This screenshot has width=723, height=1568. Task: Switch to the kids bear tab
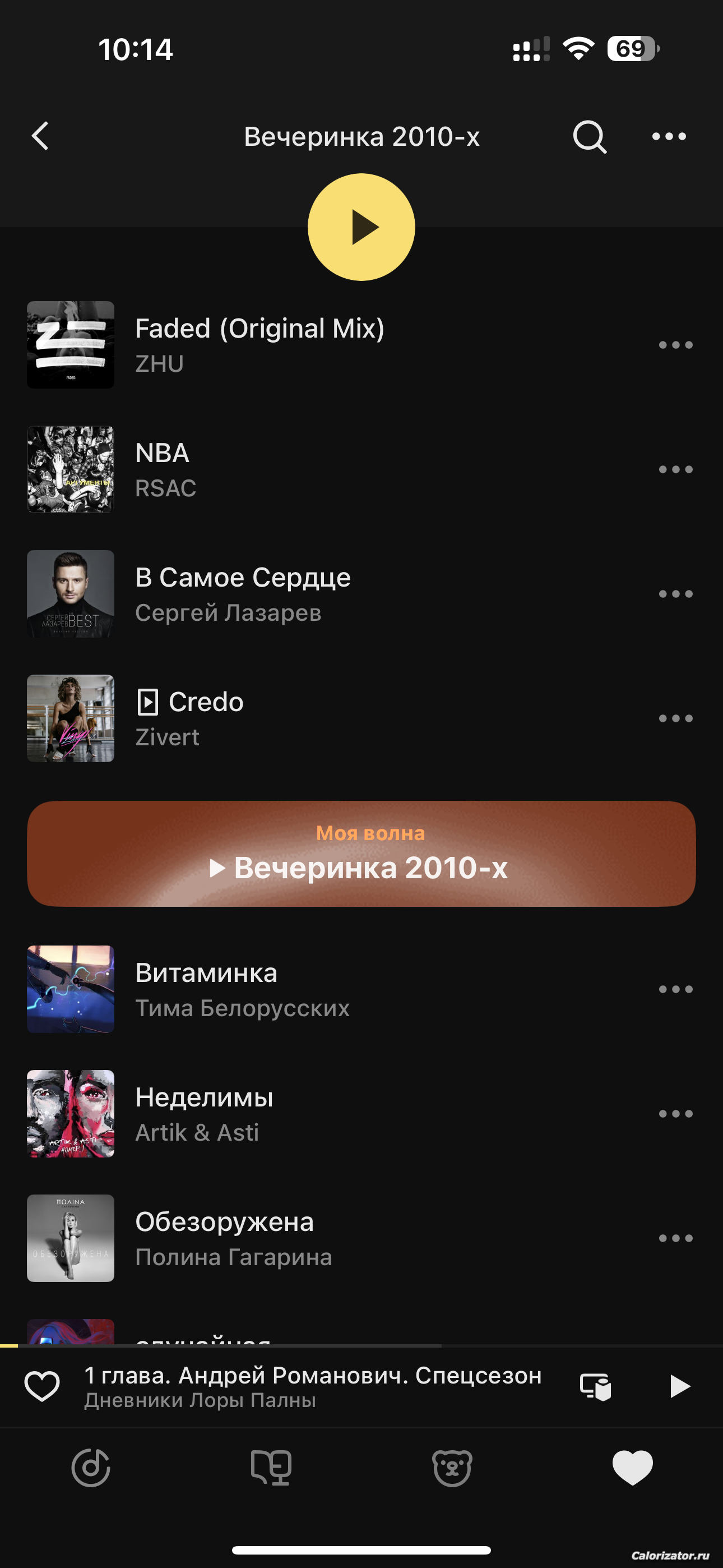click(x=452, y=1468)
